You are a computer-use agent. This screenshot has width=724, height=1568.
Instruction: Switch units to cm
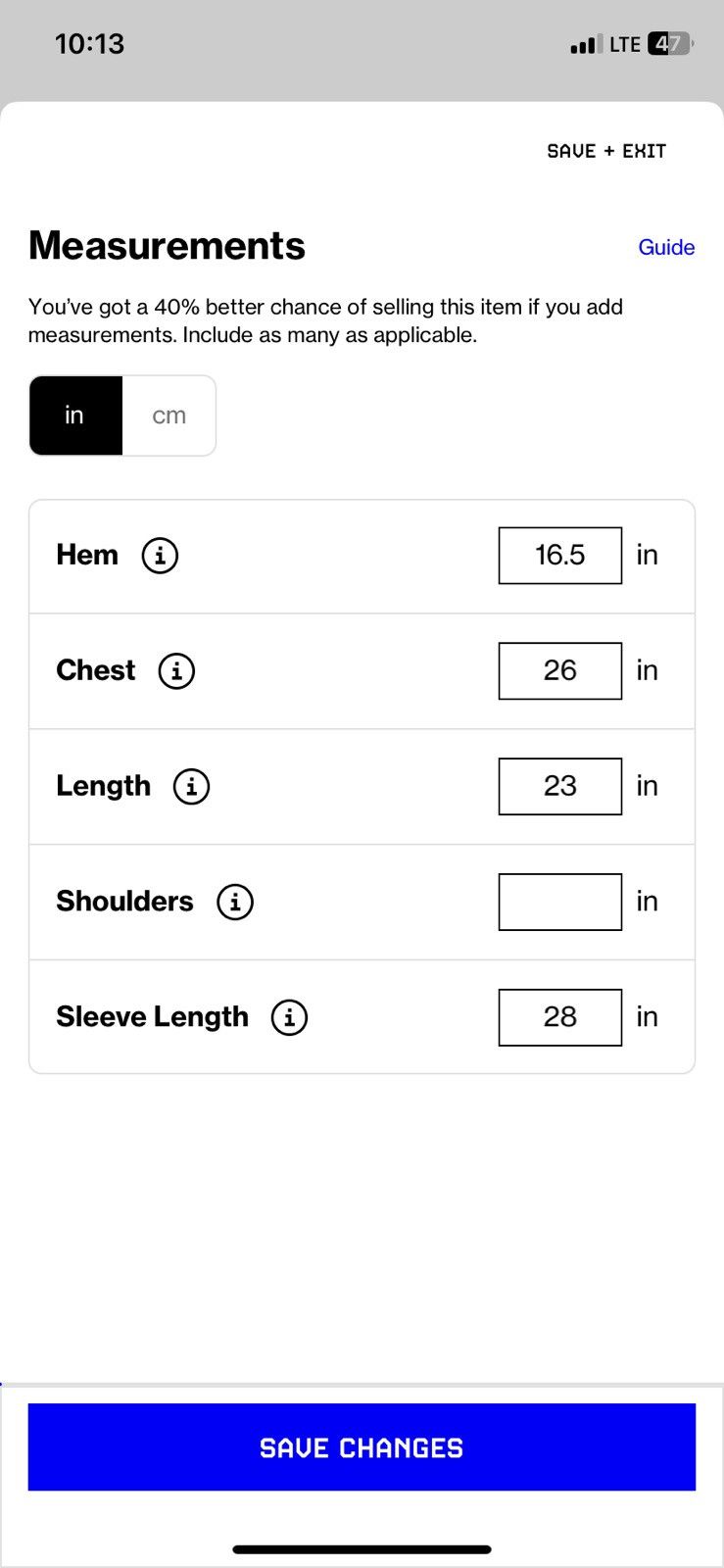169,416
